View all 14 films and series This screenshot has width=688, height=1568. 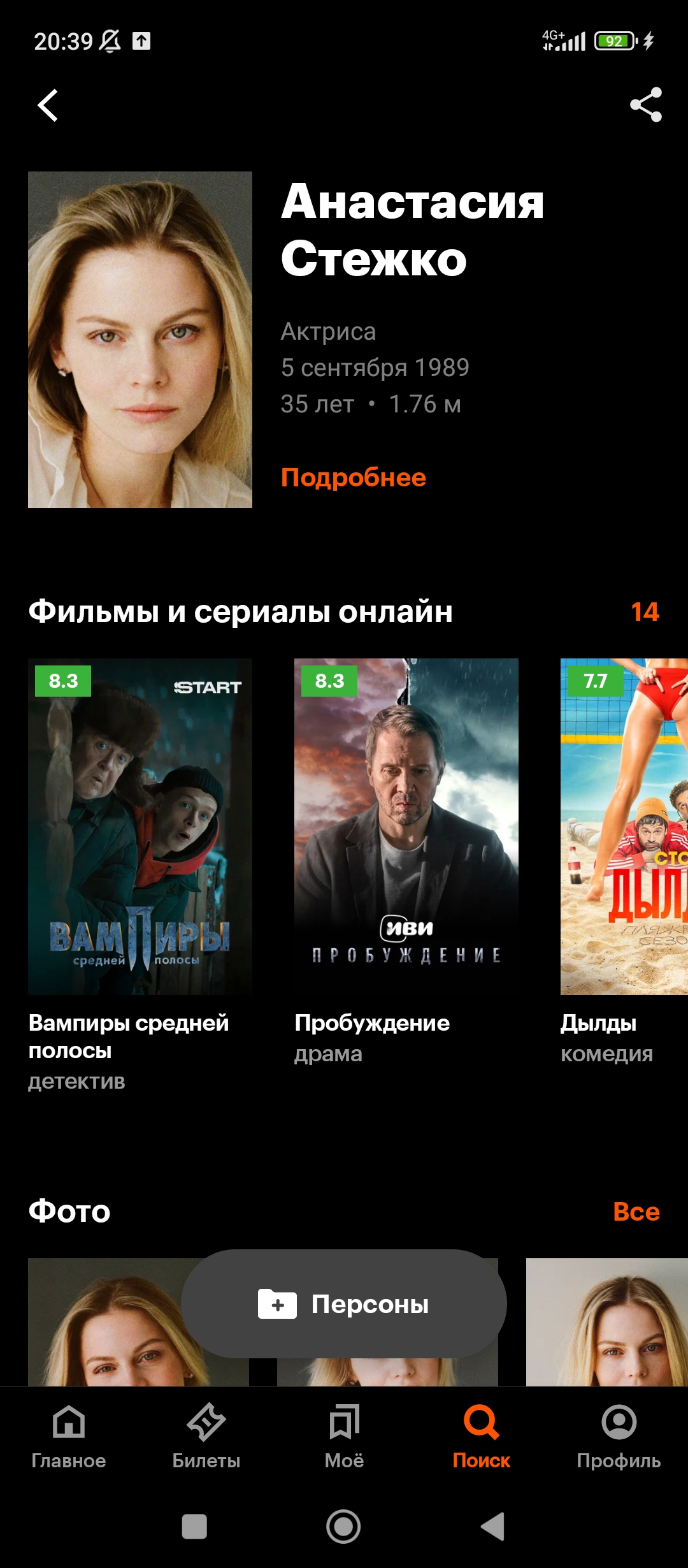(645, 612)
